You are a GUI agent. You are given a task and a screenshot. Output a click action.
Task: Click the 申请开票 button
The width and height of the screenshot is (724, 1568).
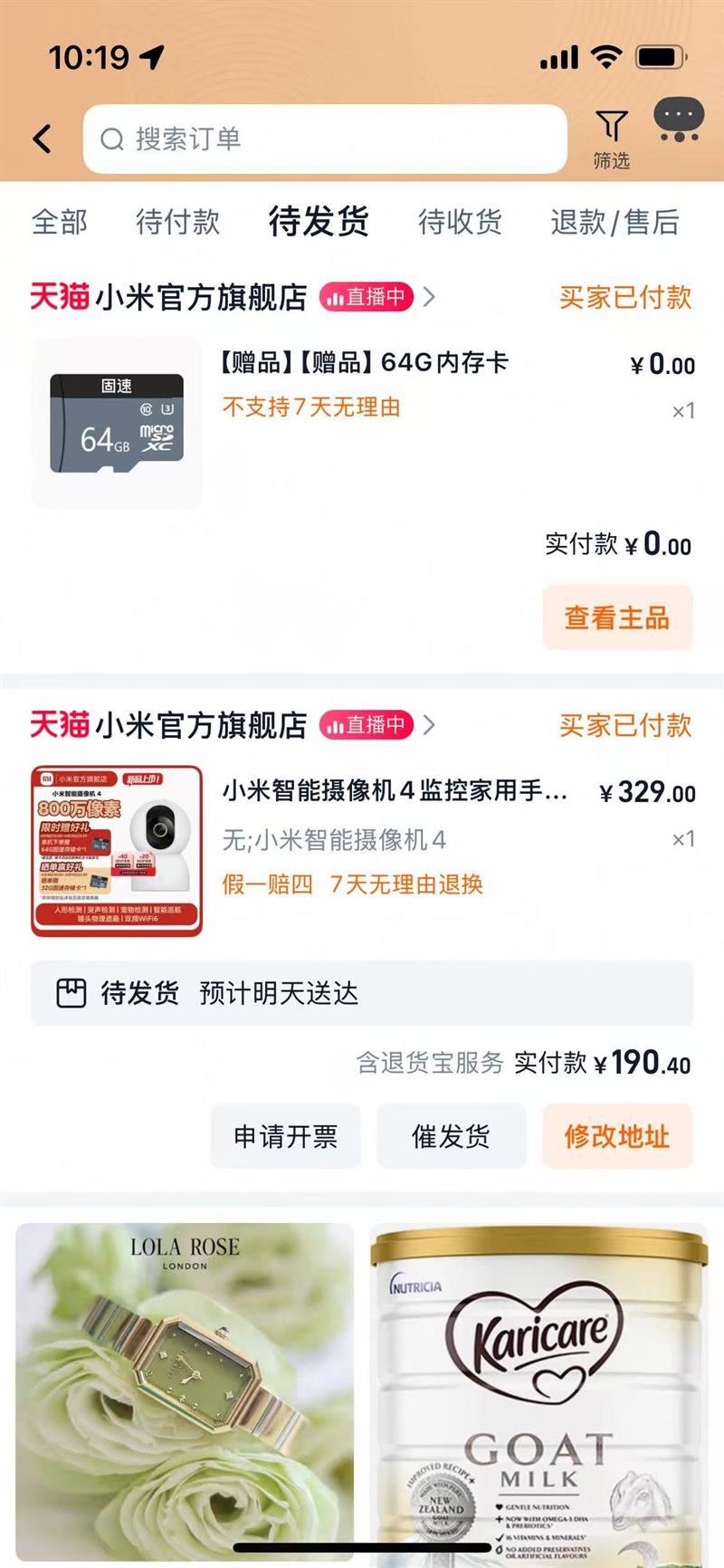click(285, 1136)
